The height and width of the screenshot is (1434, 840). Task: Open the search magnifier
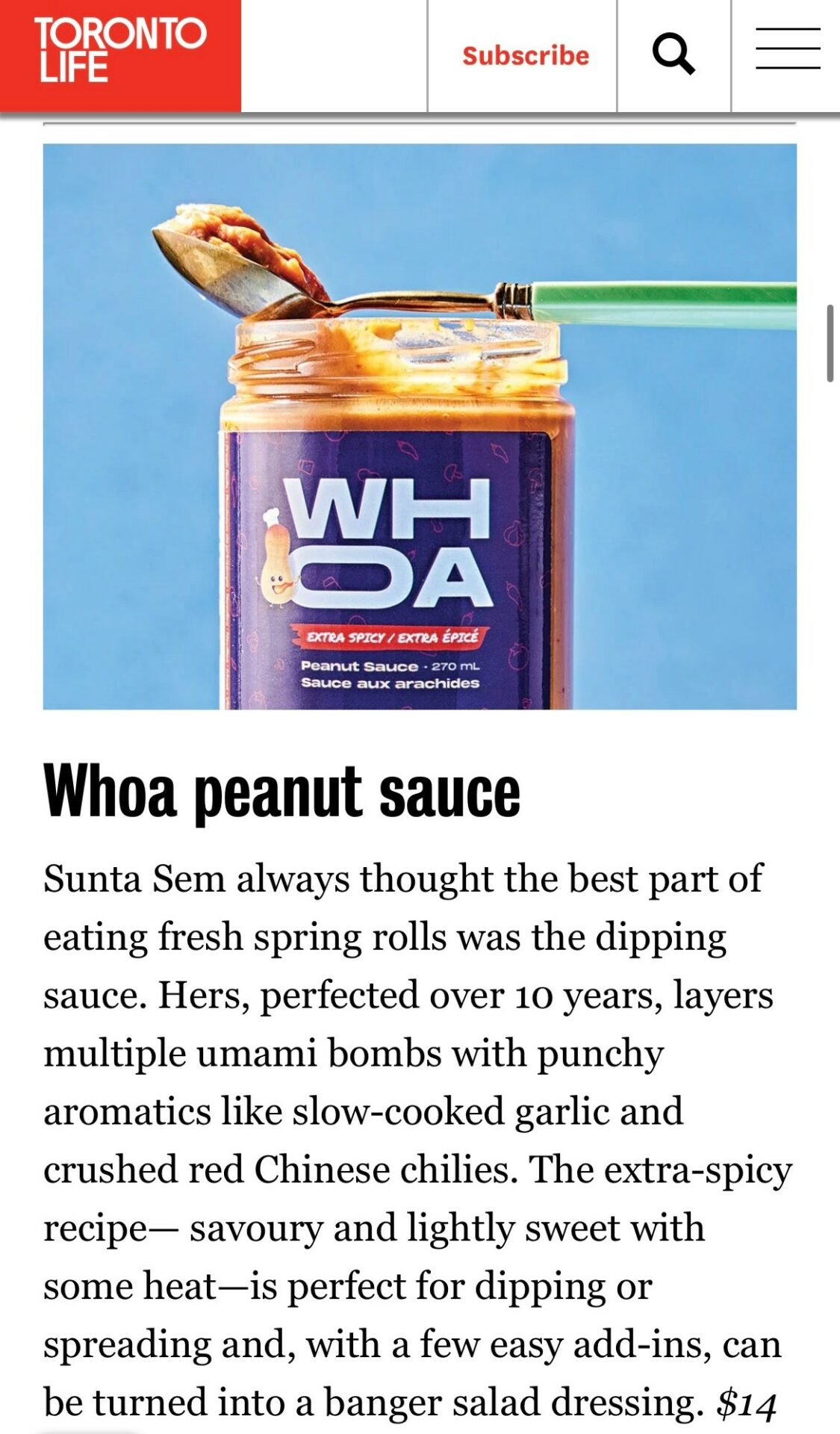[x=673, y=54]
